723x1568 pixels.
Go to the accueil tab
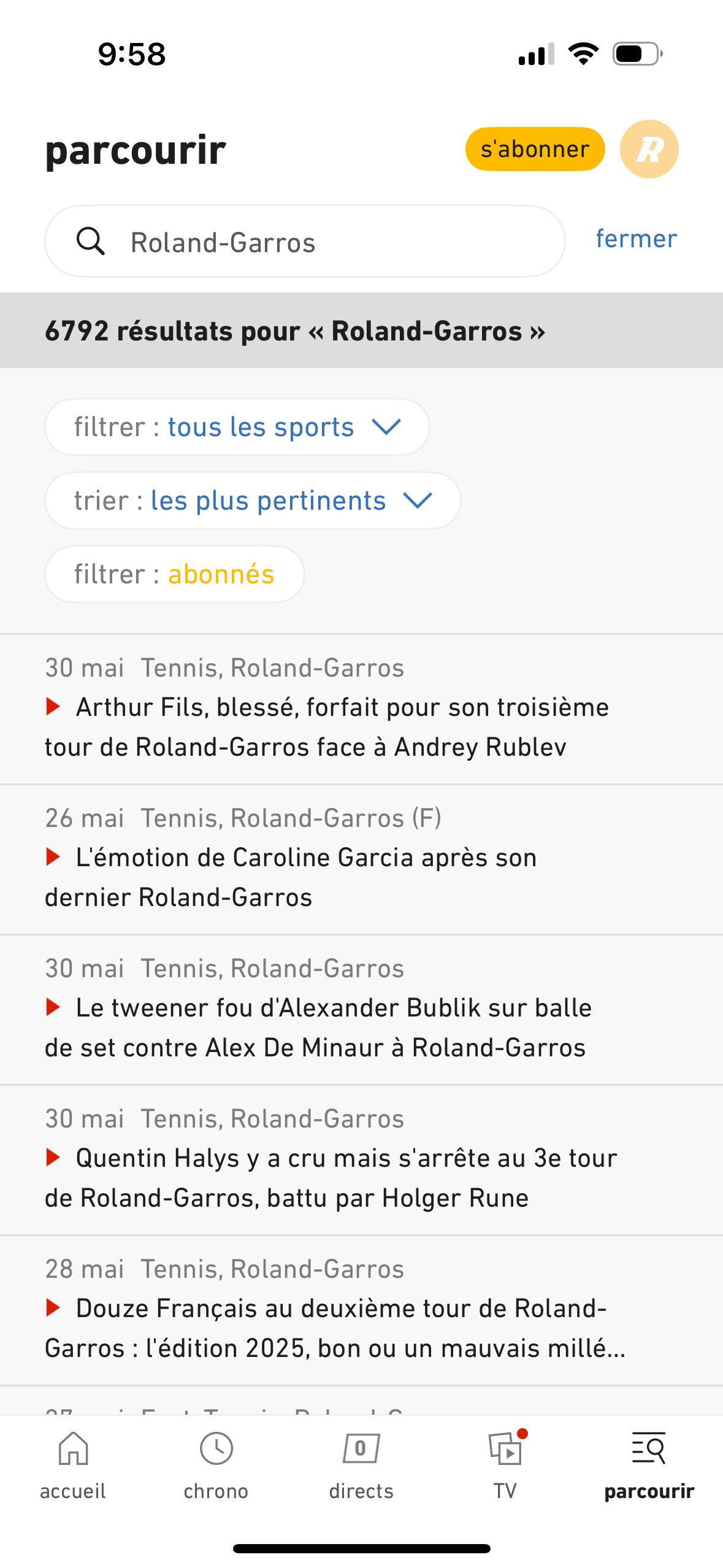(x=73, y=1464)
